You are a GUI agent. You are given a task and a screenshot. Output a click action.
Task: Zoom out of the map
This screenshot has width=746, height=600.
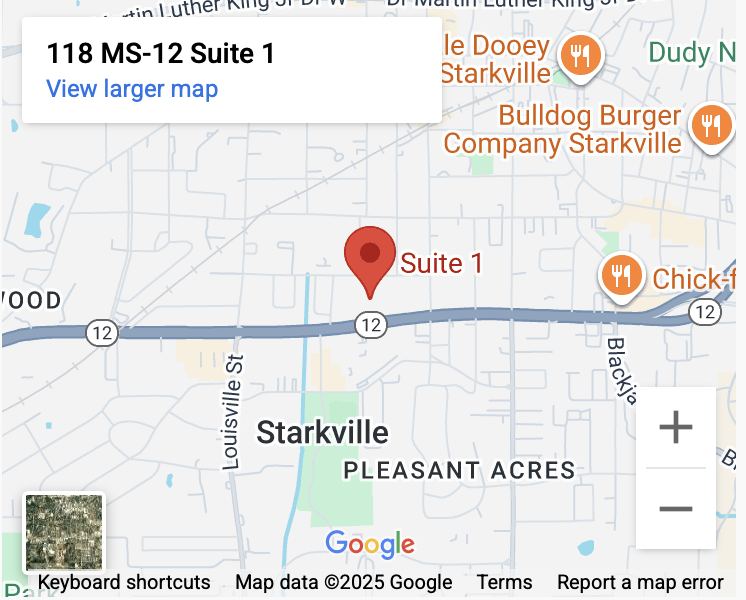pos(676,508)
